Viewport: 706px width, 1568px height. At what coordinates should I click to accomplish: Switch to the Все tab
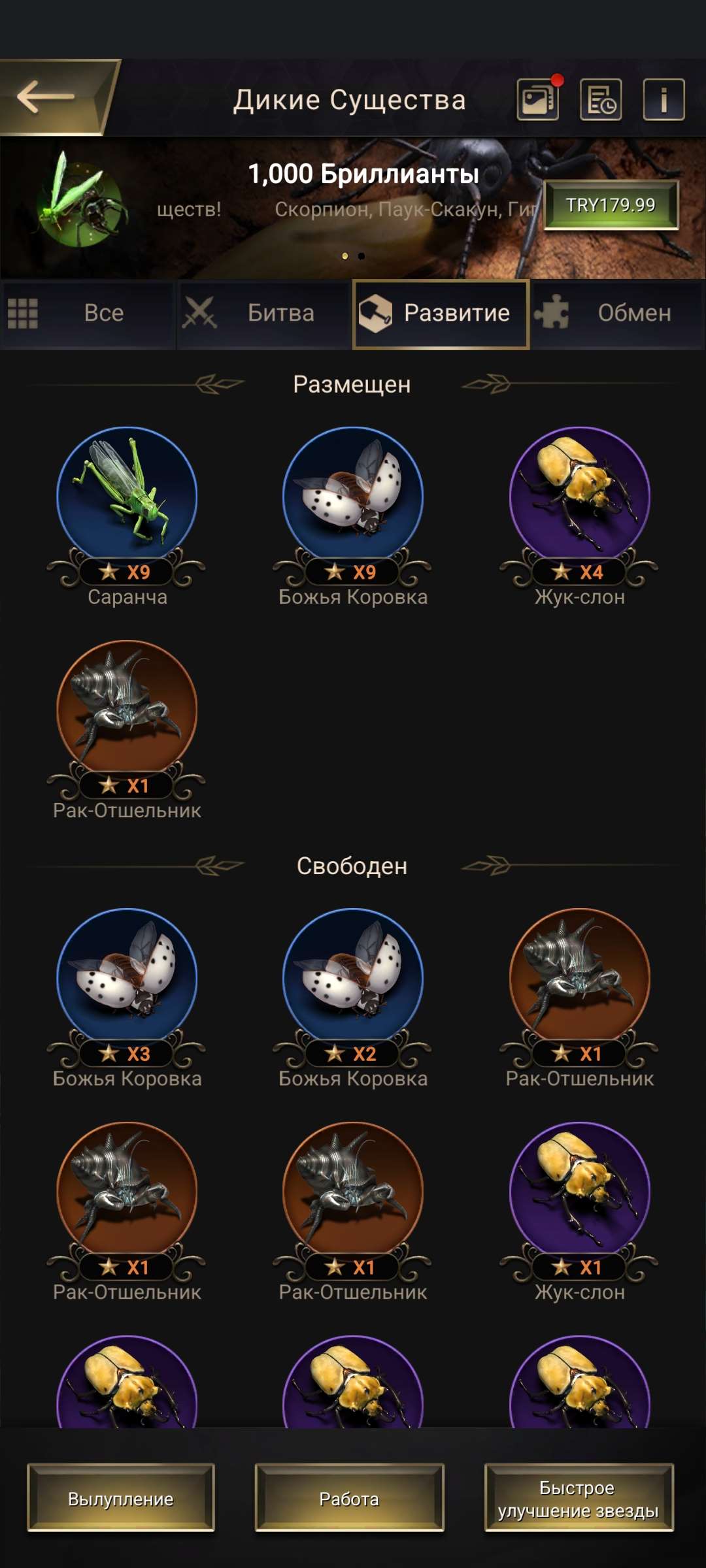click(x=88, y=313)
